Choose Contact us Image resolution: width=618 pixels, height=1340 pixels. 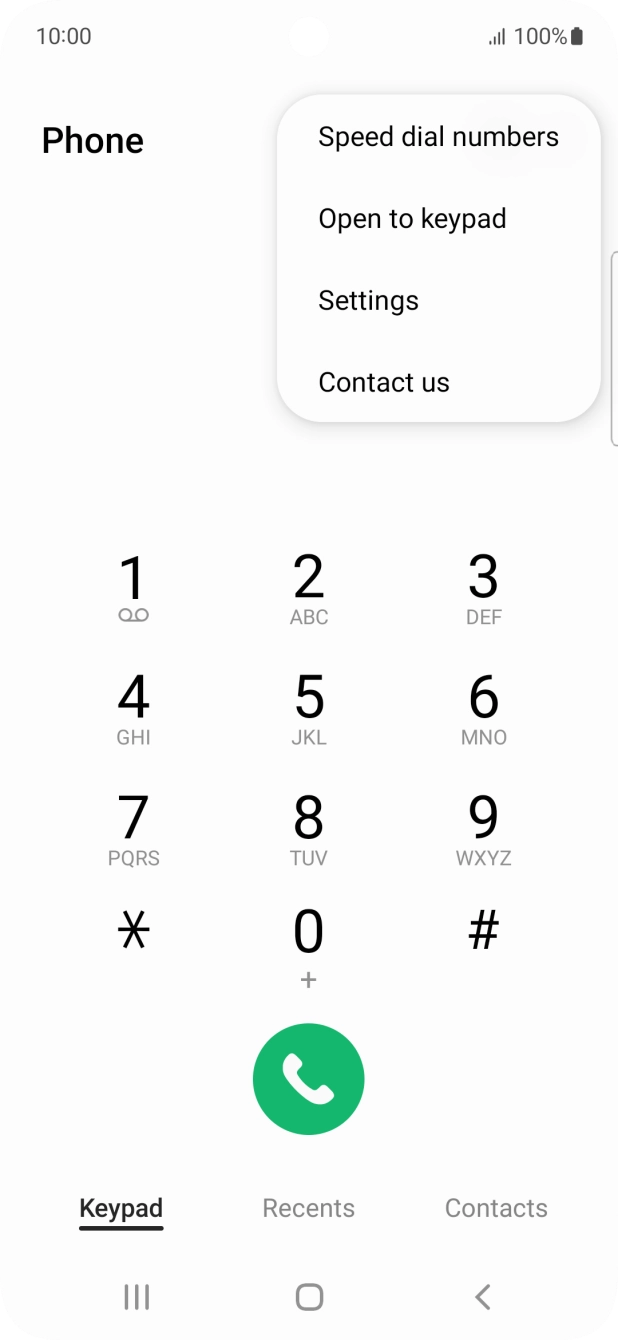pos(384,383)
